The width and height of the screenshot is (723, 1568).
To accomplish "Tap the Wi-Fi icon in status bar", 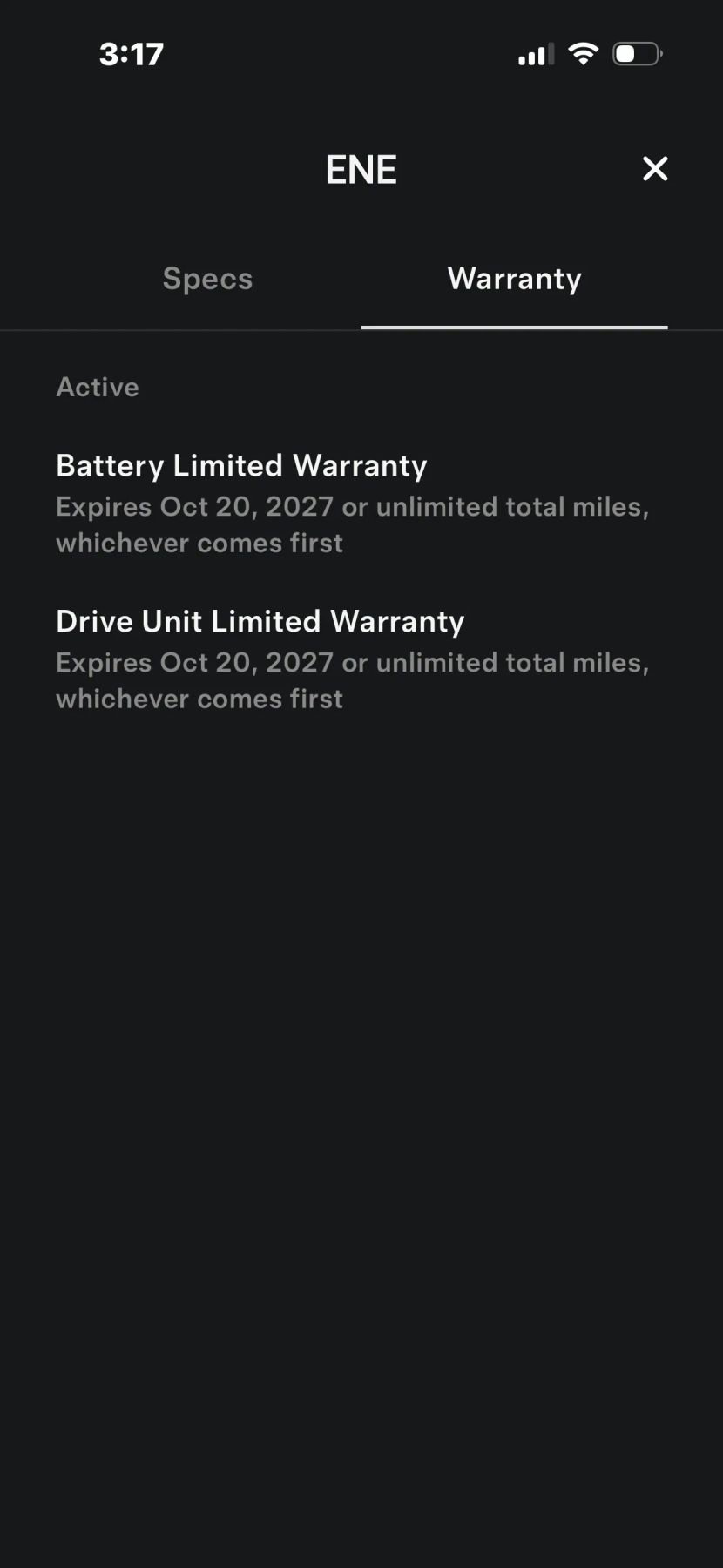I will click(583, 53).
